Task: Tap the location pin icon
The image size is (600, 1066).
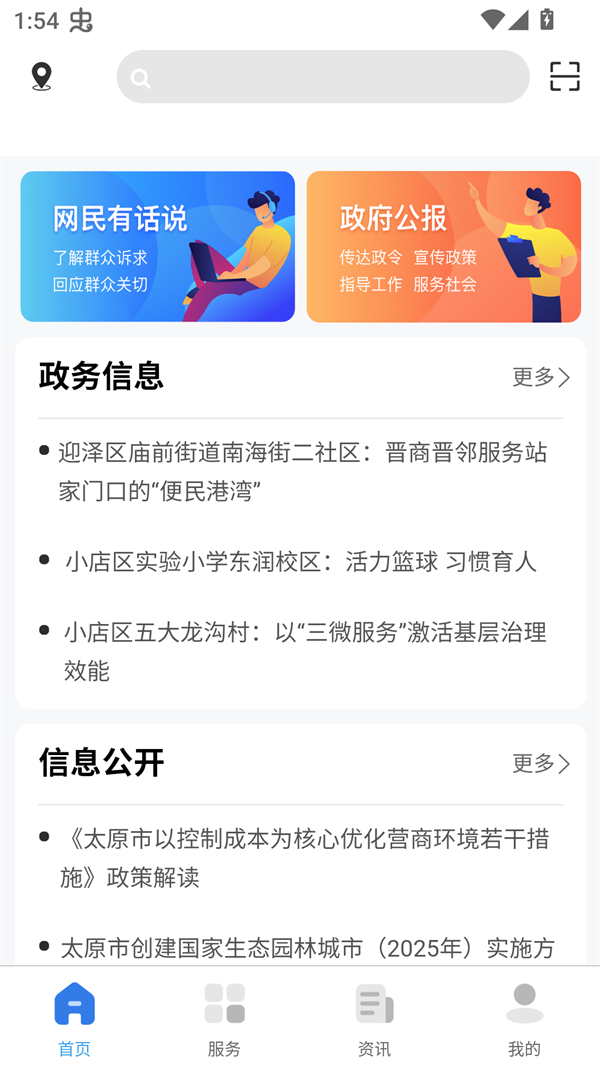Action: [41, 76]
